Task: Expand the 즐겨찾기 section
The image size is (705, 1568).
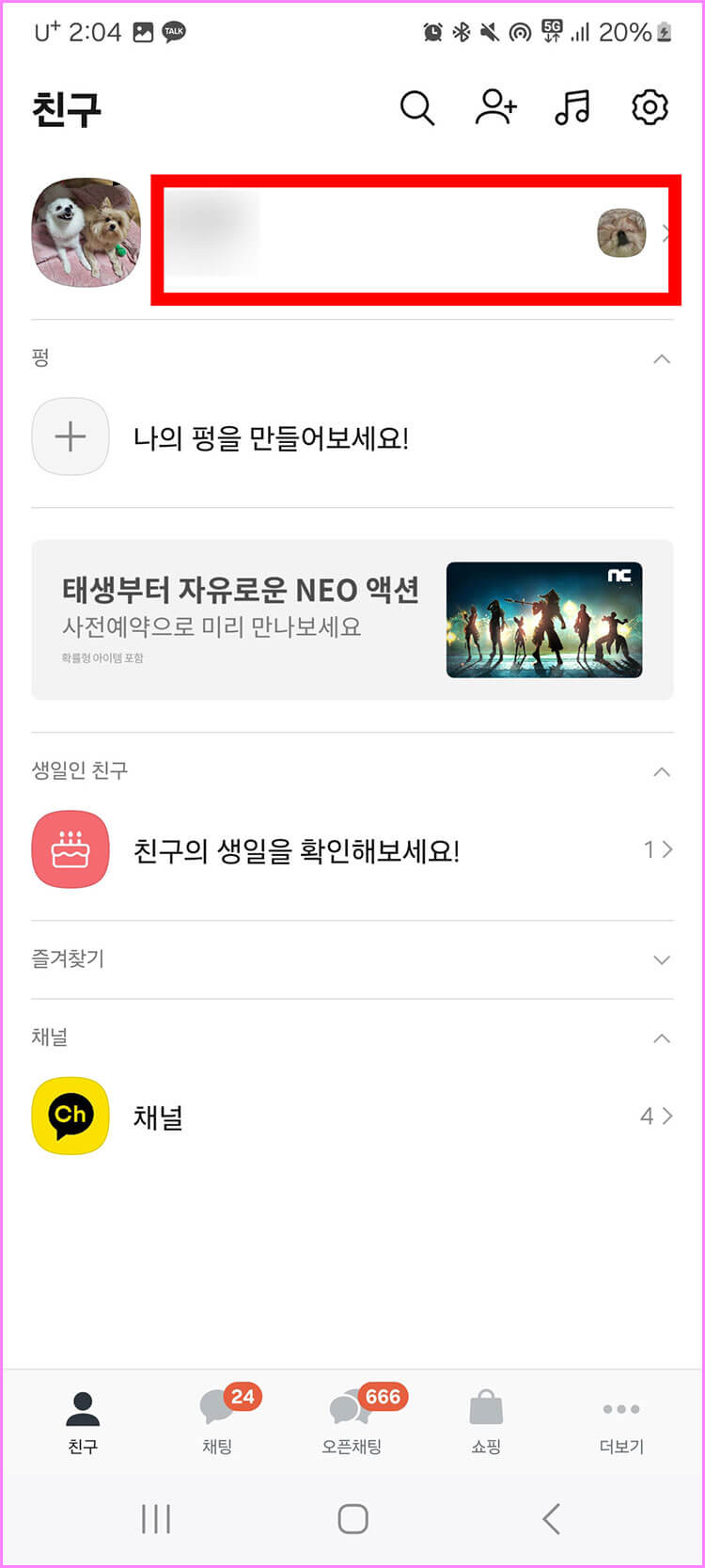Action: pos(662,959)
